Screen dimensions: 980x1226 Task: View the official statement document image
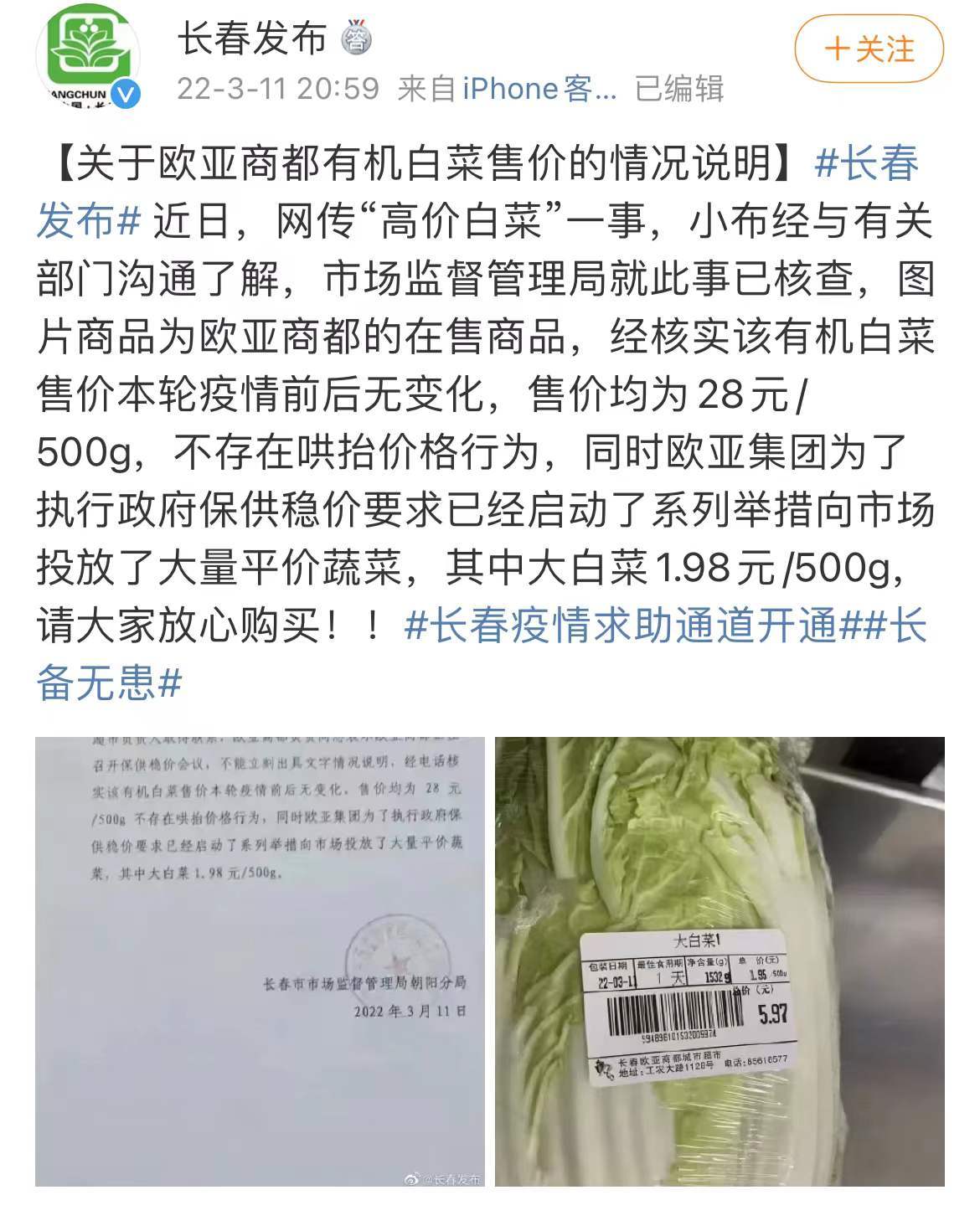pyautogui.click(x=260, y=961)
